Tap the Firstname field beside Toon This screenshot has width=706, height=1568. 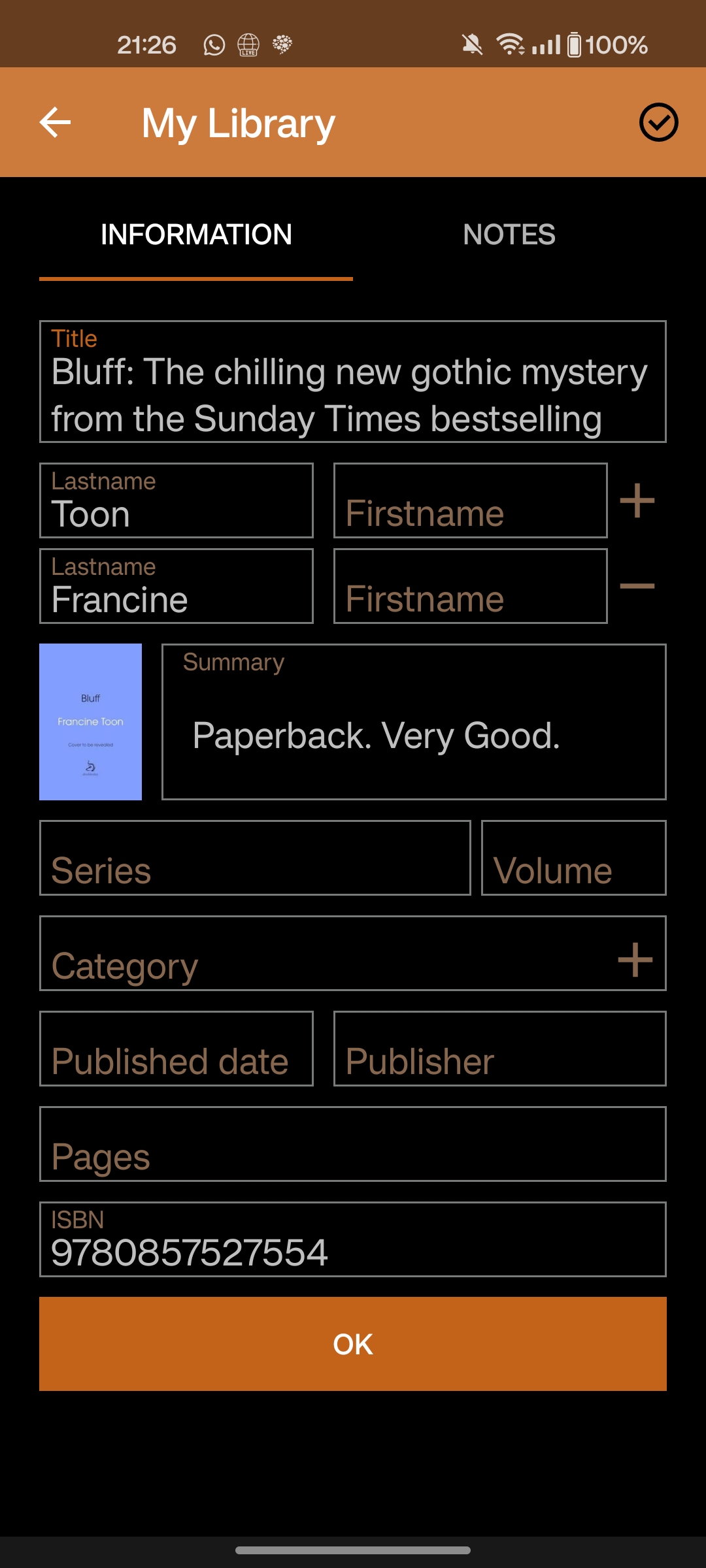coord(470,501)
